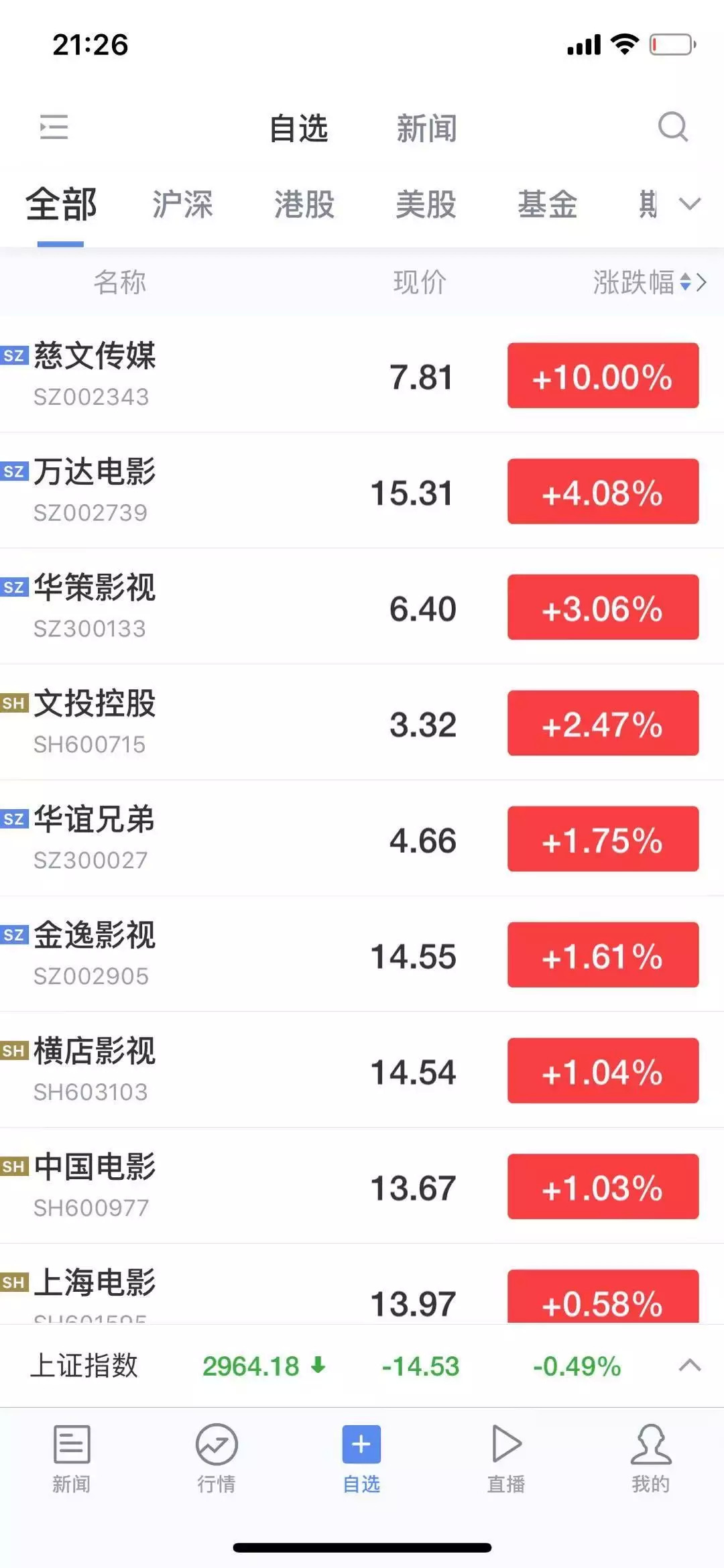Select the 基金 category tab
The width and height of the screenshot is (724, 1568).
(x=547, y=204)
